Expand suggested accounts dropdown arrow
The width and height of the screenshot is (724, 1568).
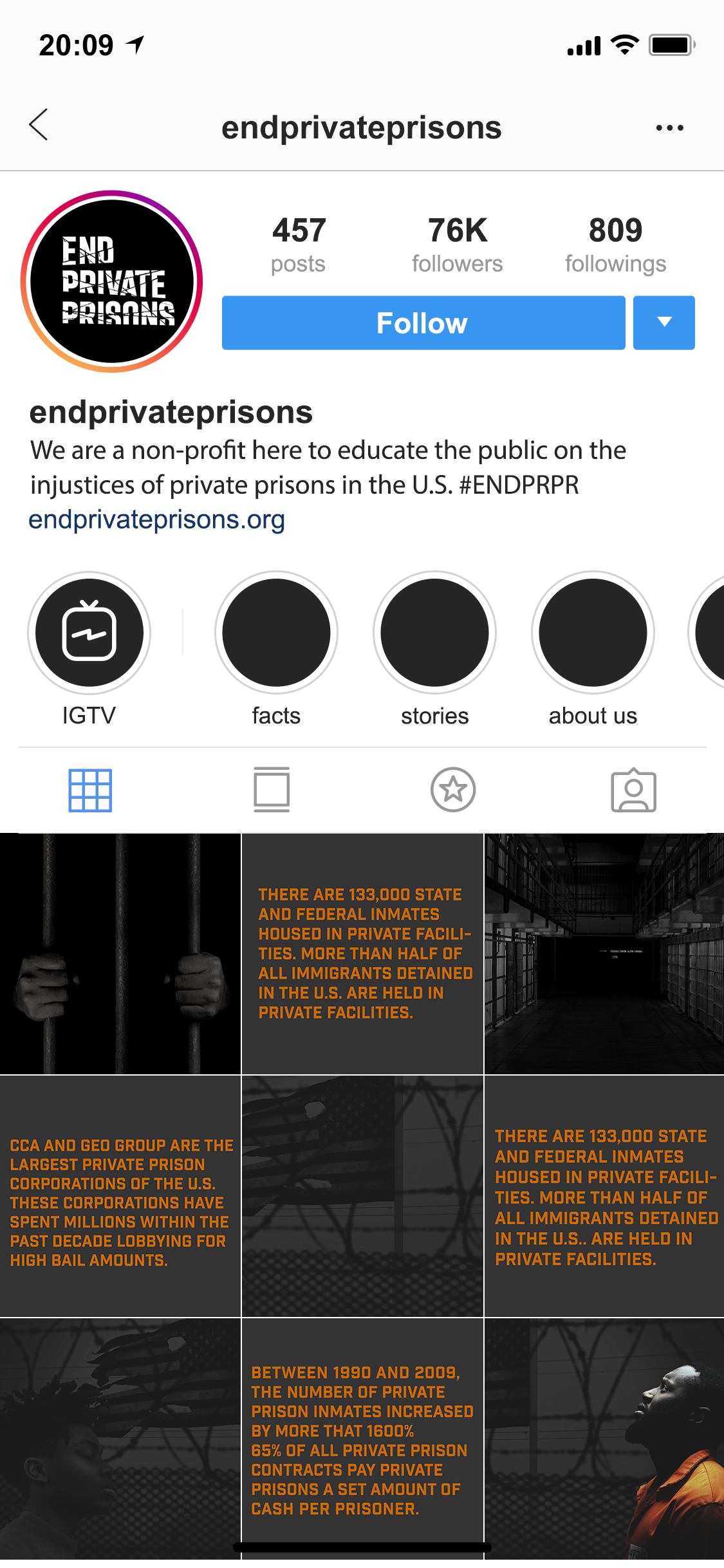(x=664, y=323)
